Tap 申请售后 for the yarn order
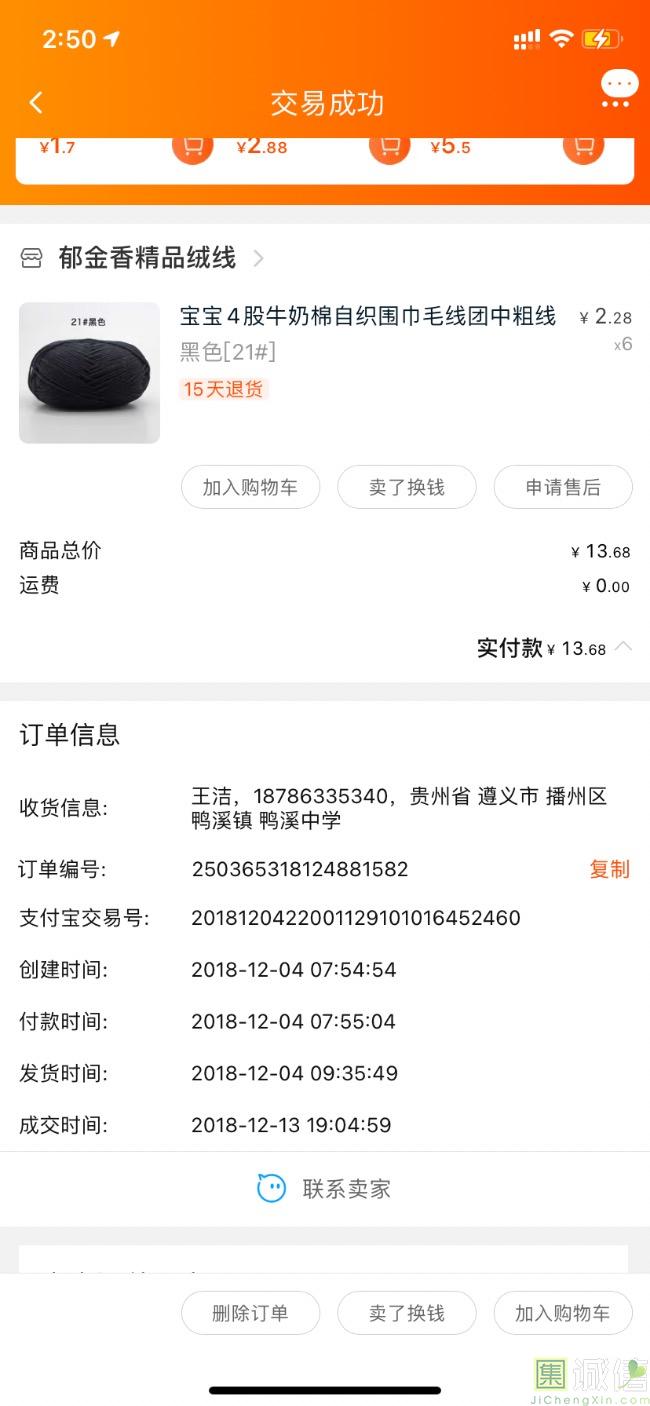650x1406 pixels. 563,487
